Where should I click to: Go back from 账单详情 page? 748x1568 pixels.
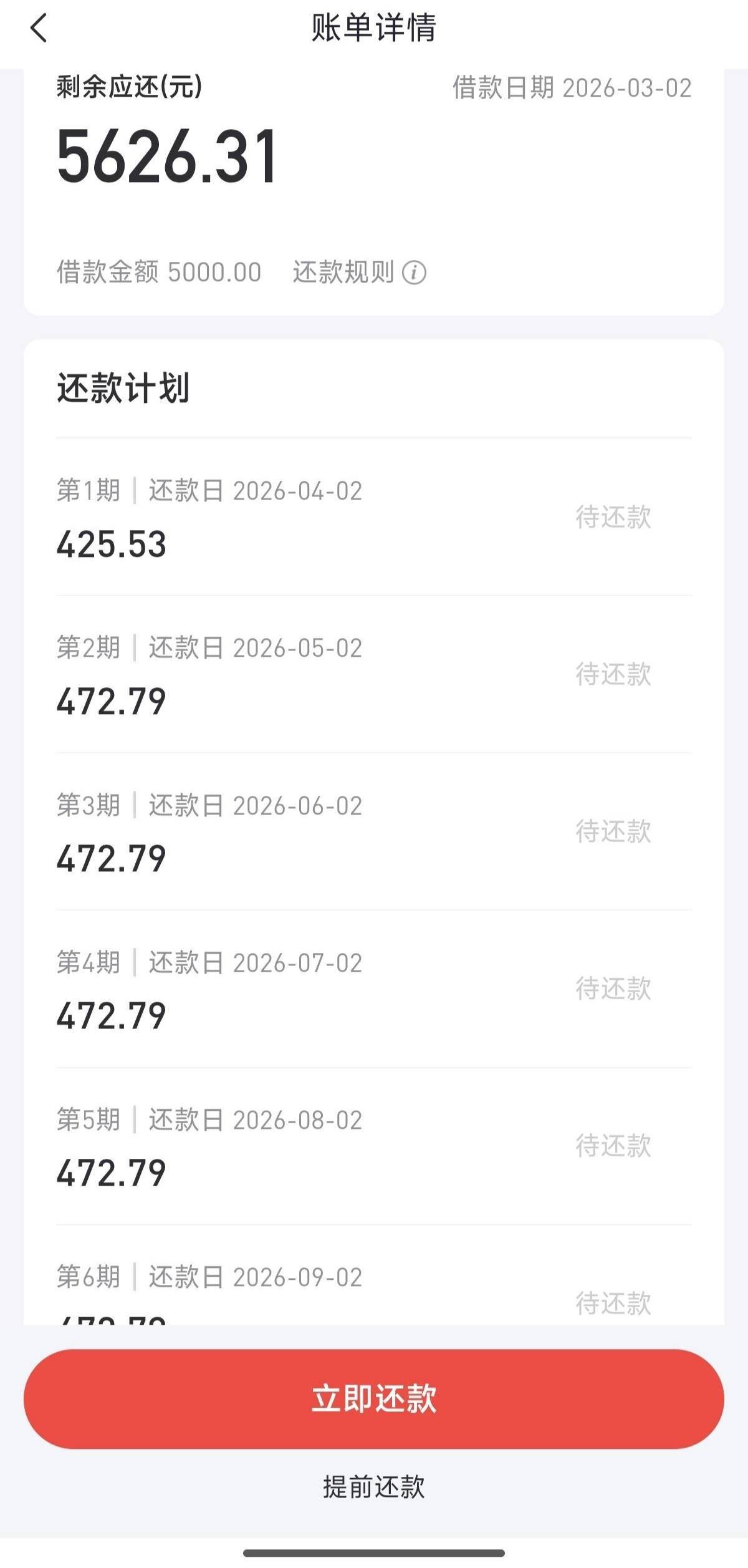tap(39, 29)
